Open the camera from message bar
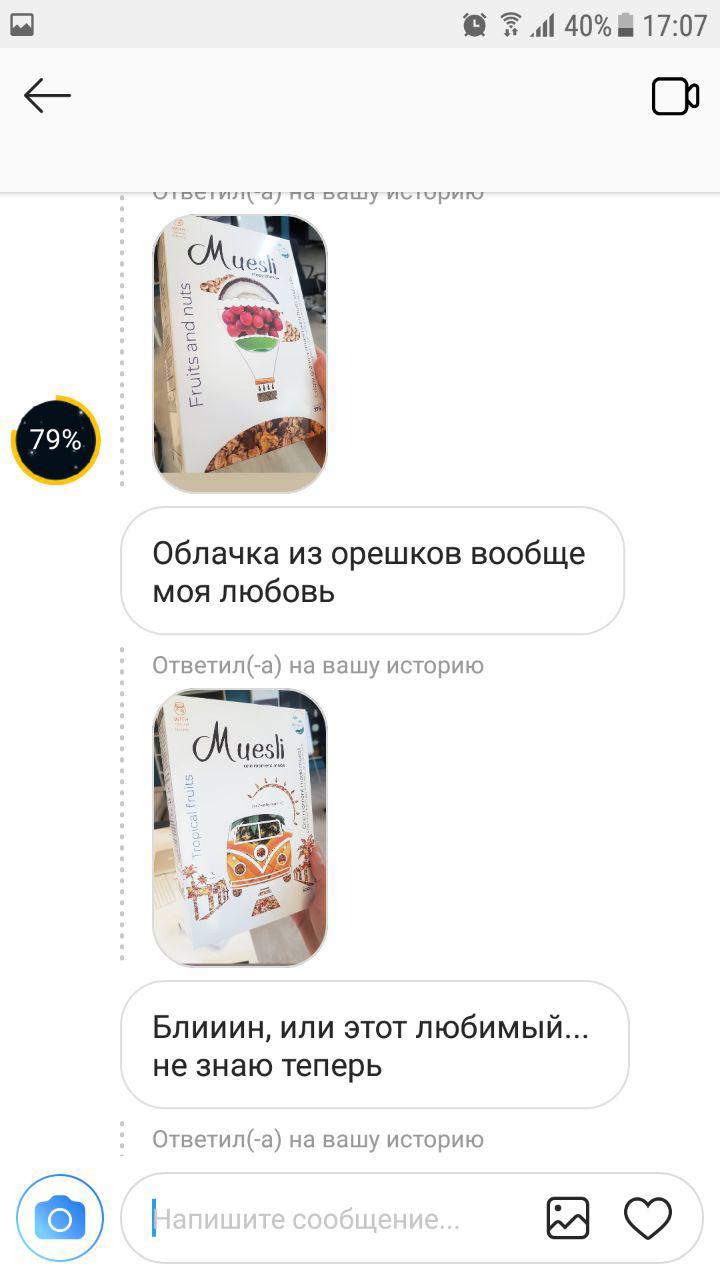720x1280 pixels. [x=60, y=1219]
